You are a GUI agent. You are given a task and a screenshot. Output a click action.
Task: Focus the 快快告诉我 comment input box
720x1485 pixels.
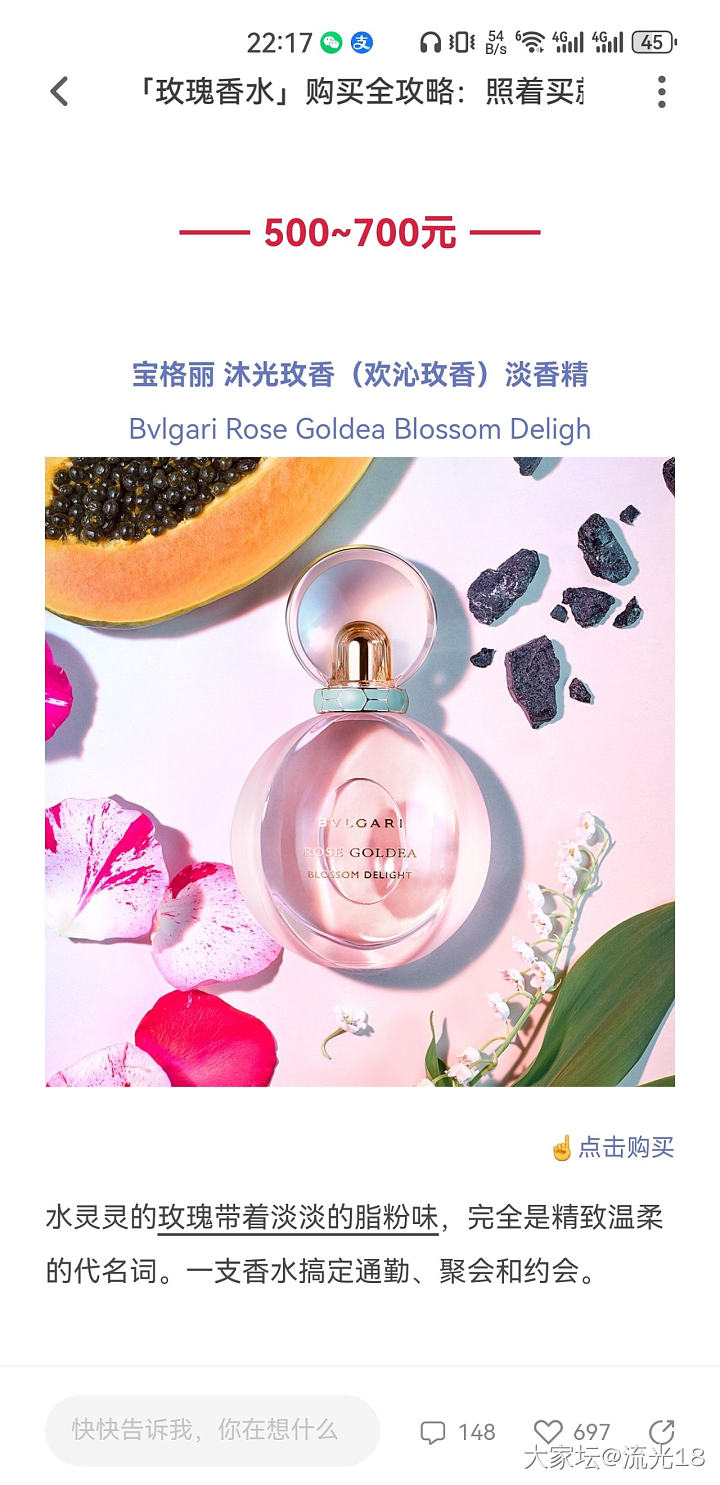point(212,1430)
